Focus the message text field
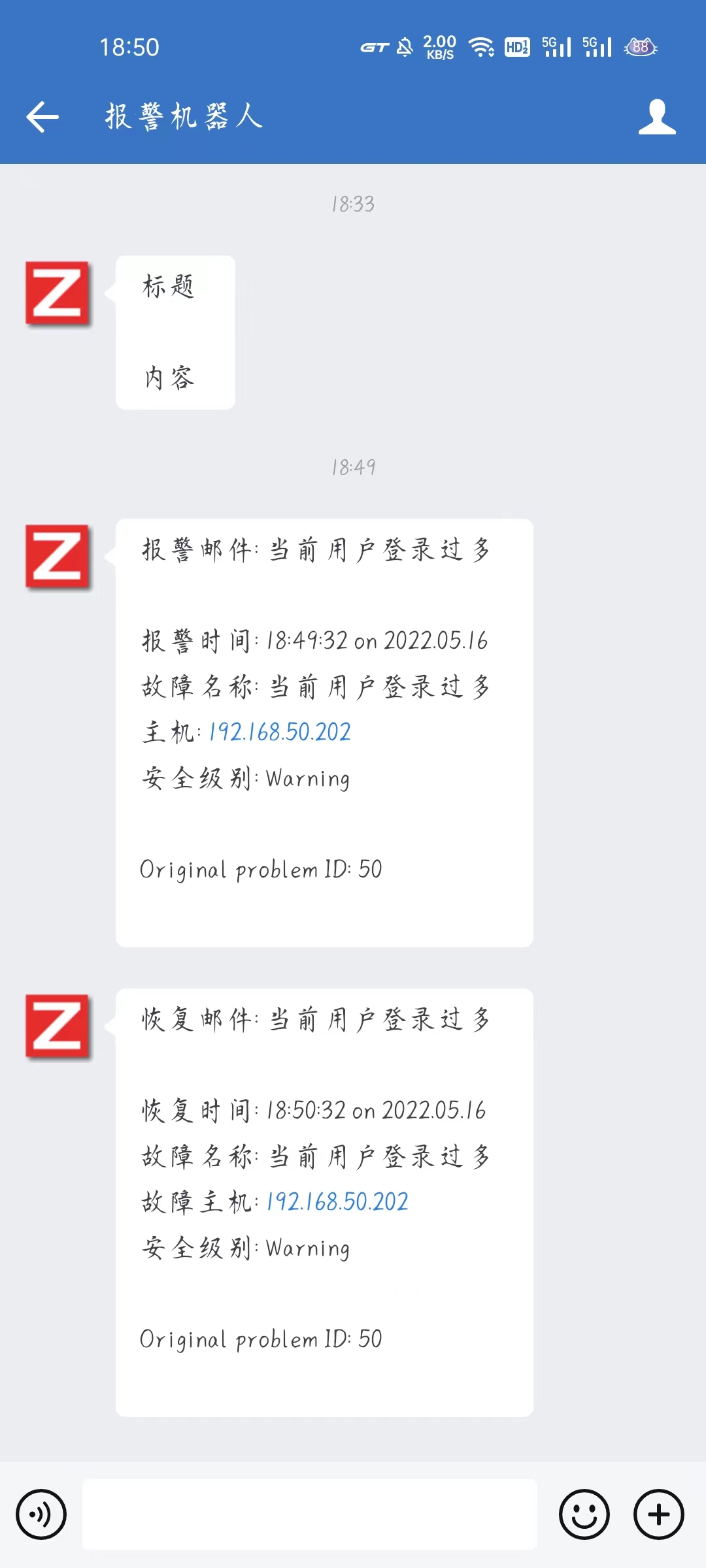 [310, 1514]
